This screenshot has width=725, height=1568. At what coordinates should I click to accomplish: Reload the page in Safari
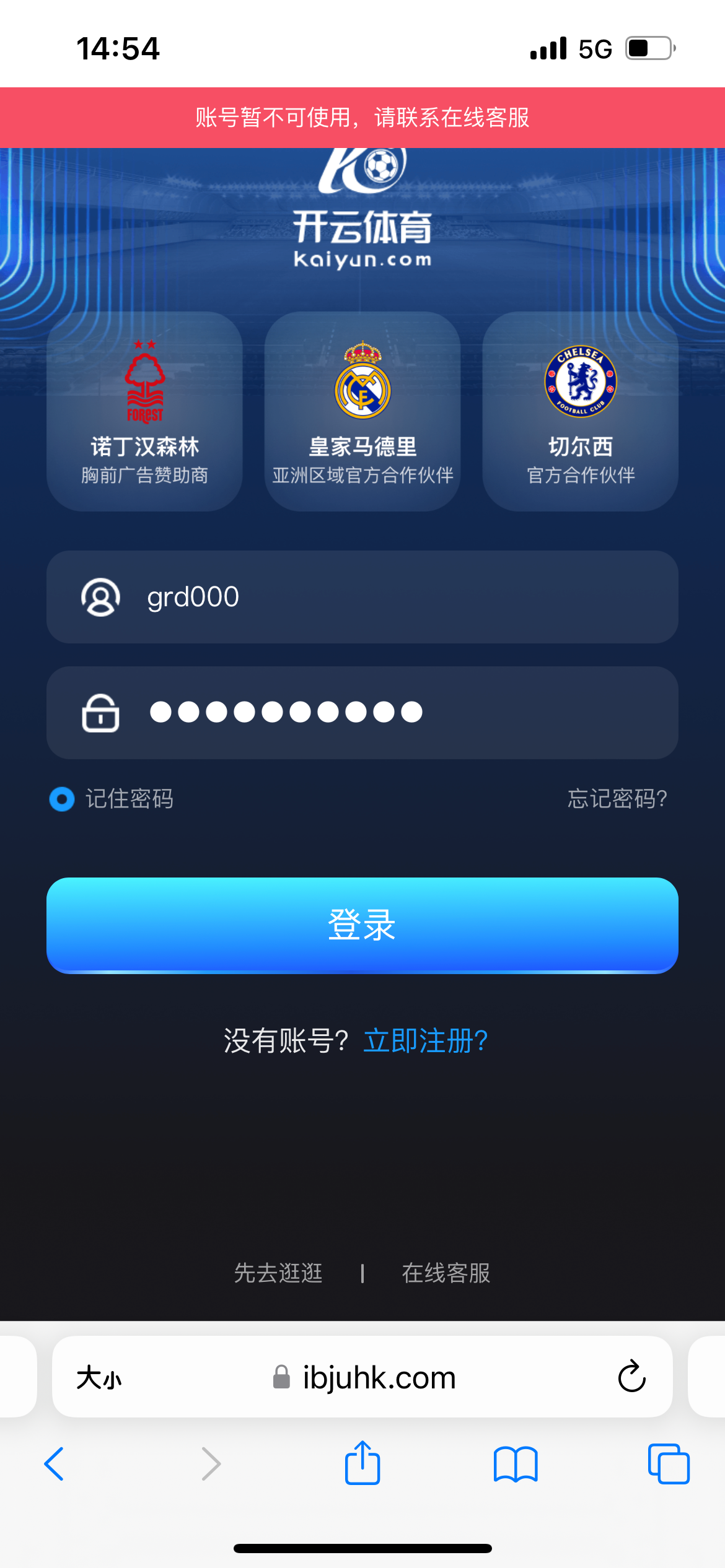point(631,1377)
